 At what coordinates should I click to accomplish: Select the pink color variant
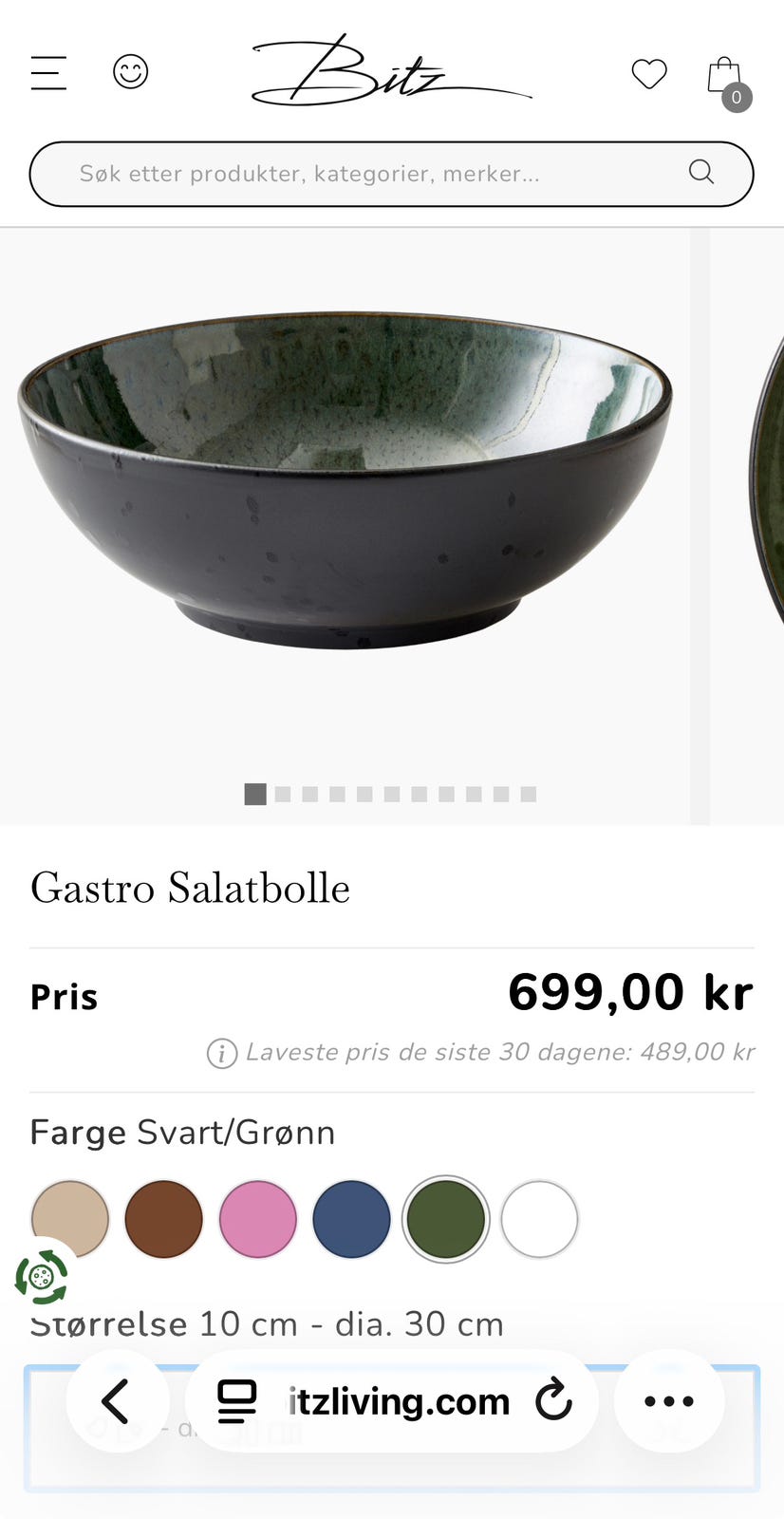tap(257, 1219)
